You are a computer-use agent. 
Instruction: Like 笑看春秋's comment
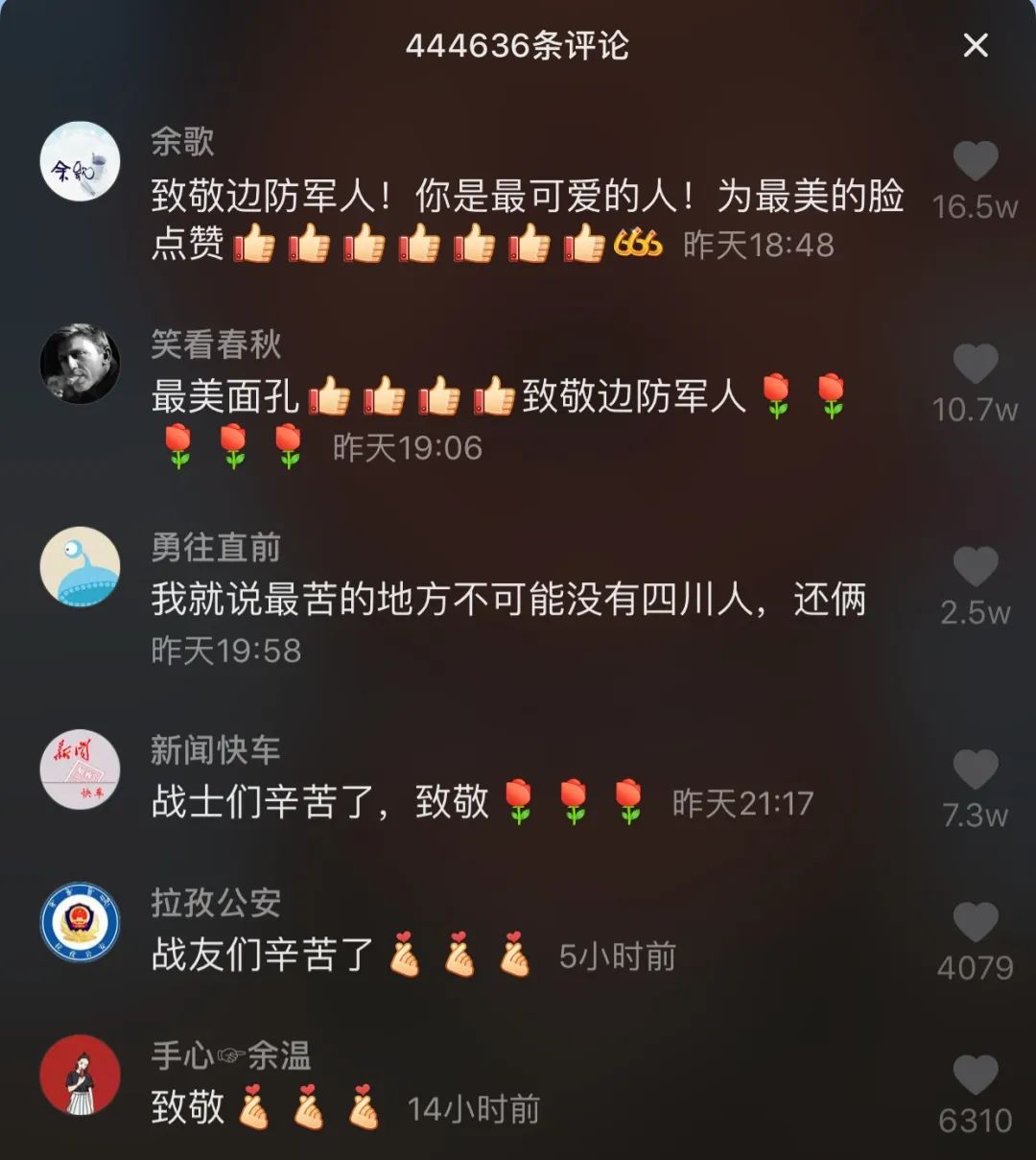pyautogui.click(x=976, y=365)
